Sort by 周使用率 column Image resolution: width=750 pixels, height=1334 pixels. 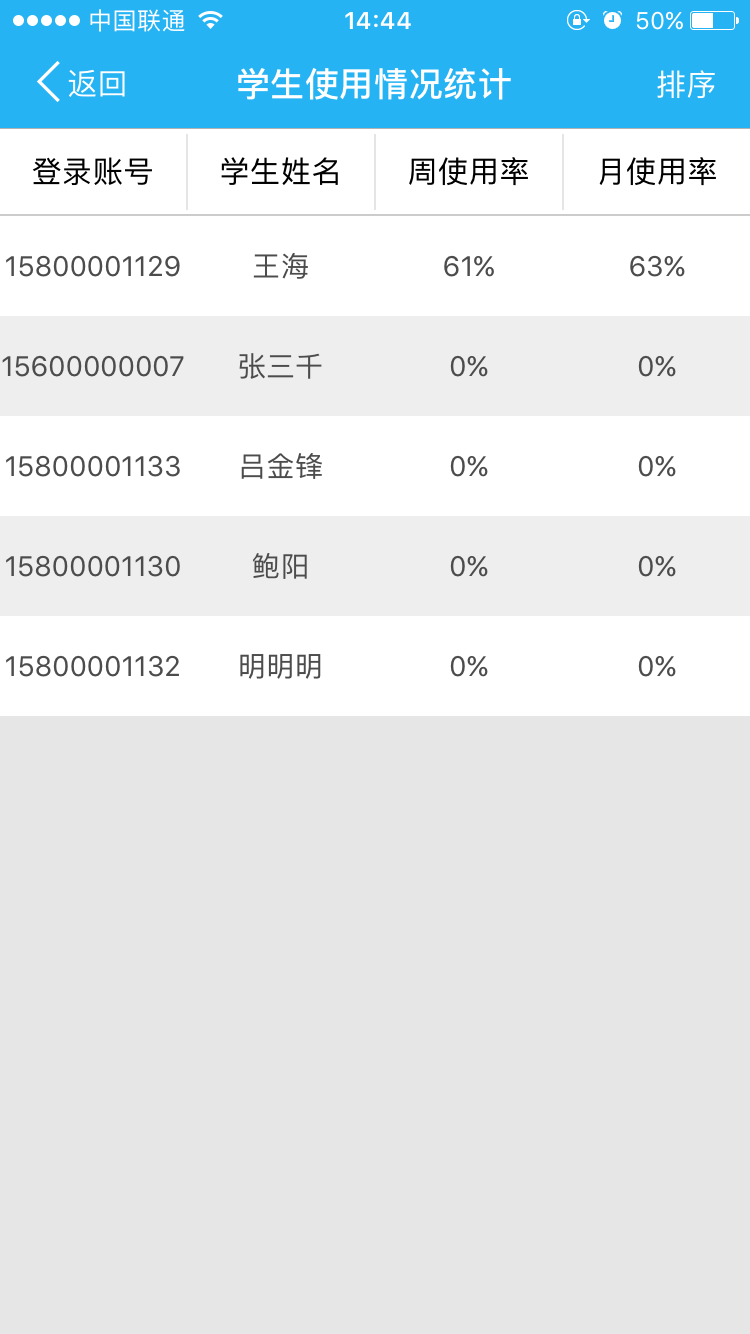tap(468, 171)
